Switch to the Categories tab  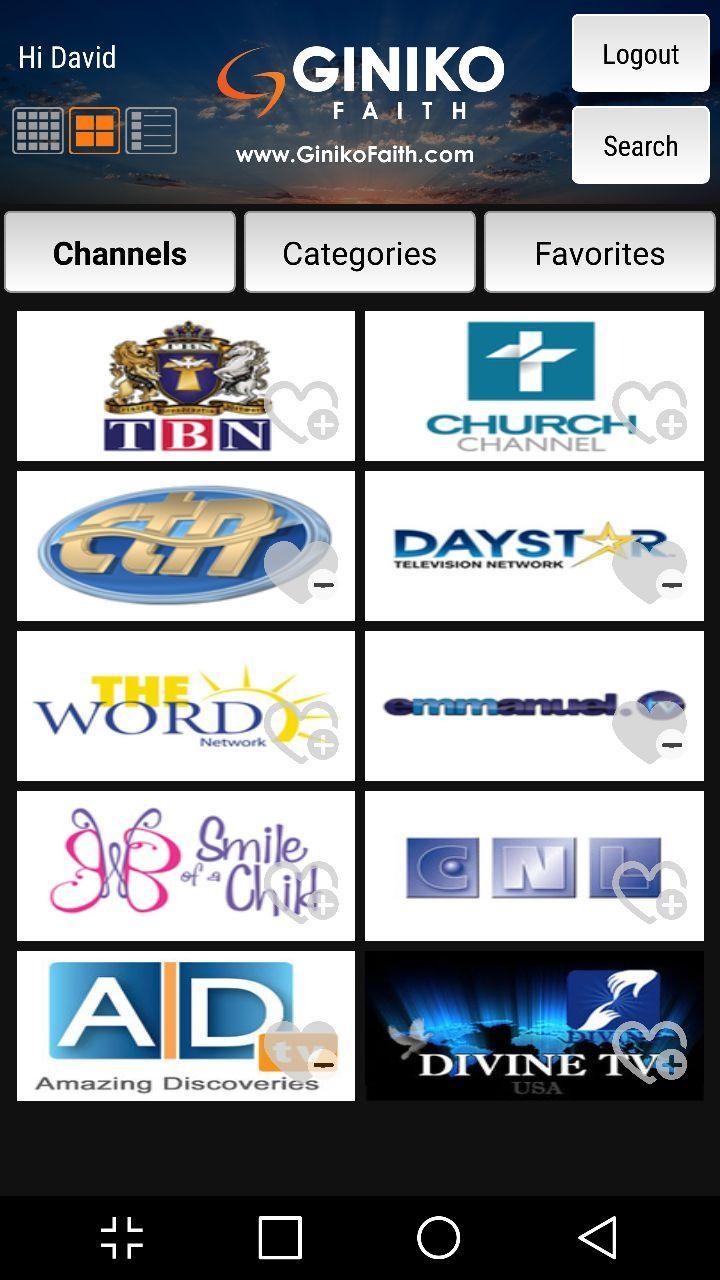click(x=360, y=253)
